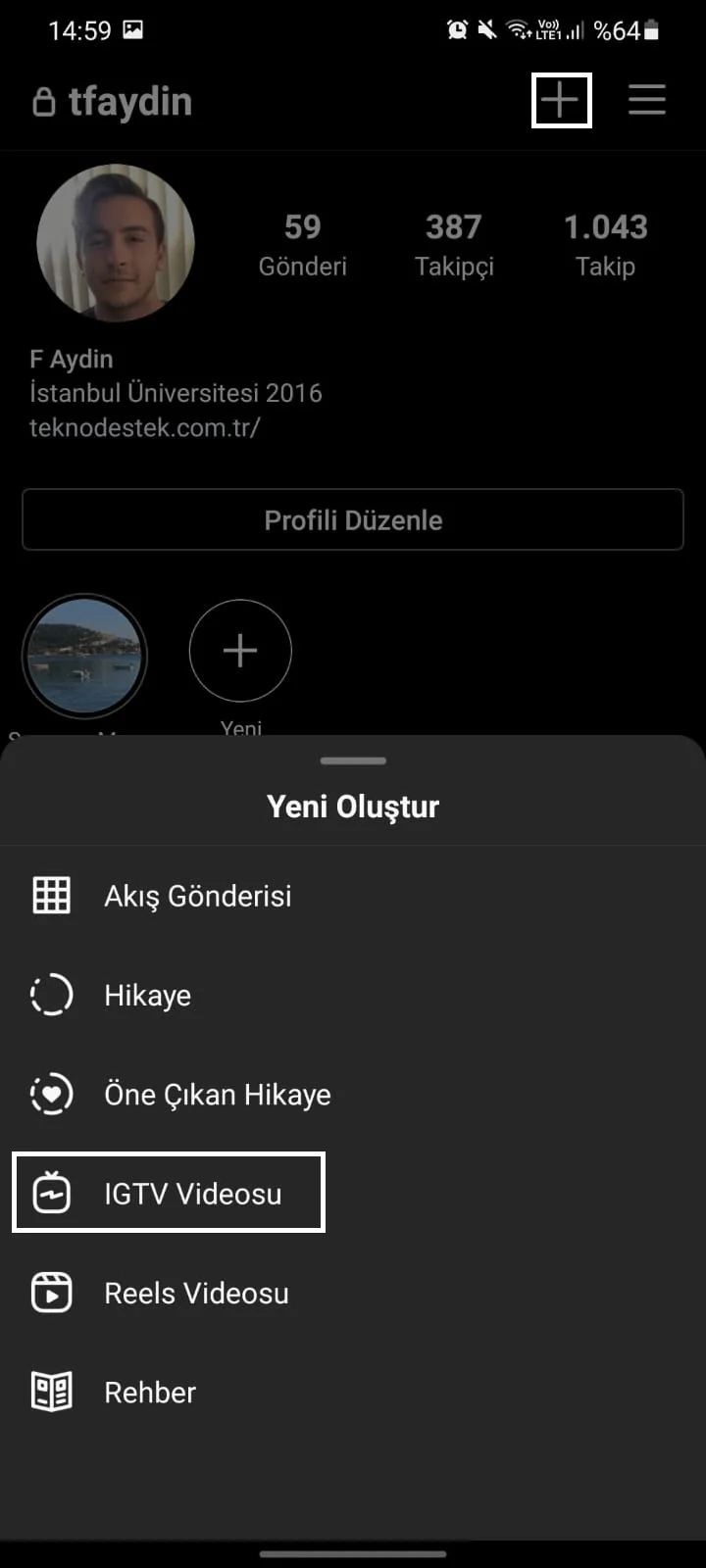
Task: Add a new highlight with Yeni
Action: [240, 652]
